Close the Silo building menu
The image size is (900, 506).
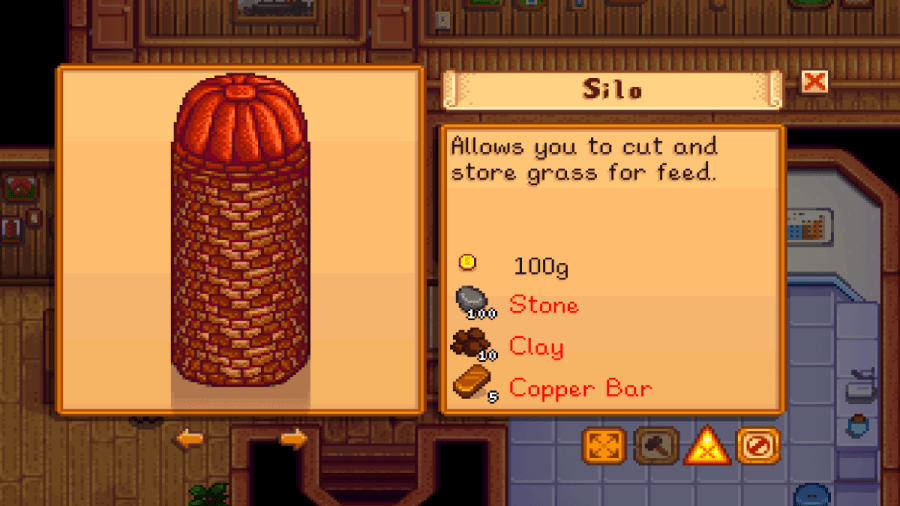pos(814,82)
